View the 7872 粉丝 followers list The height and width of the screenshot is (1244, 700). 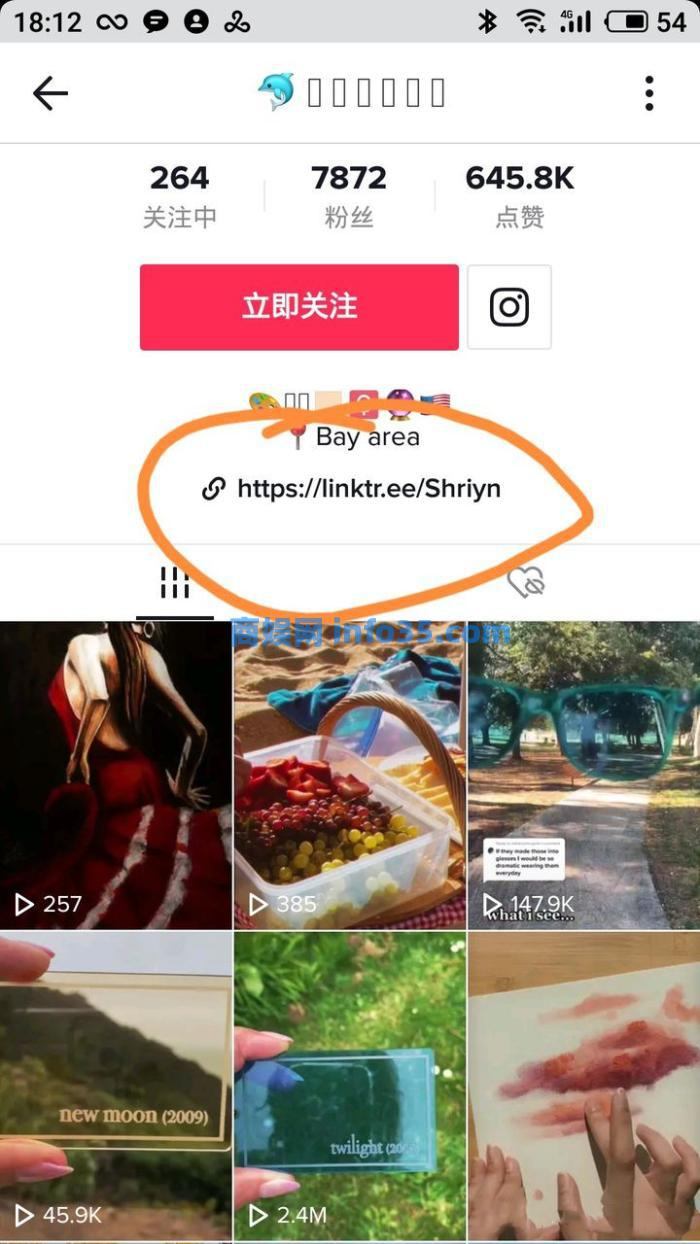349,195
